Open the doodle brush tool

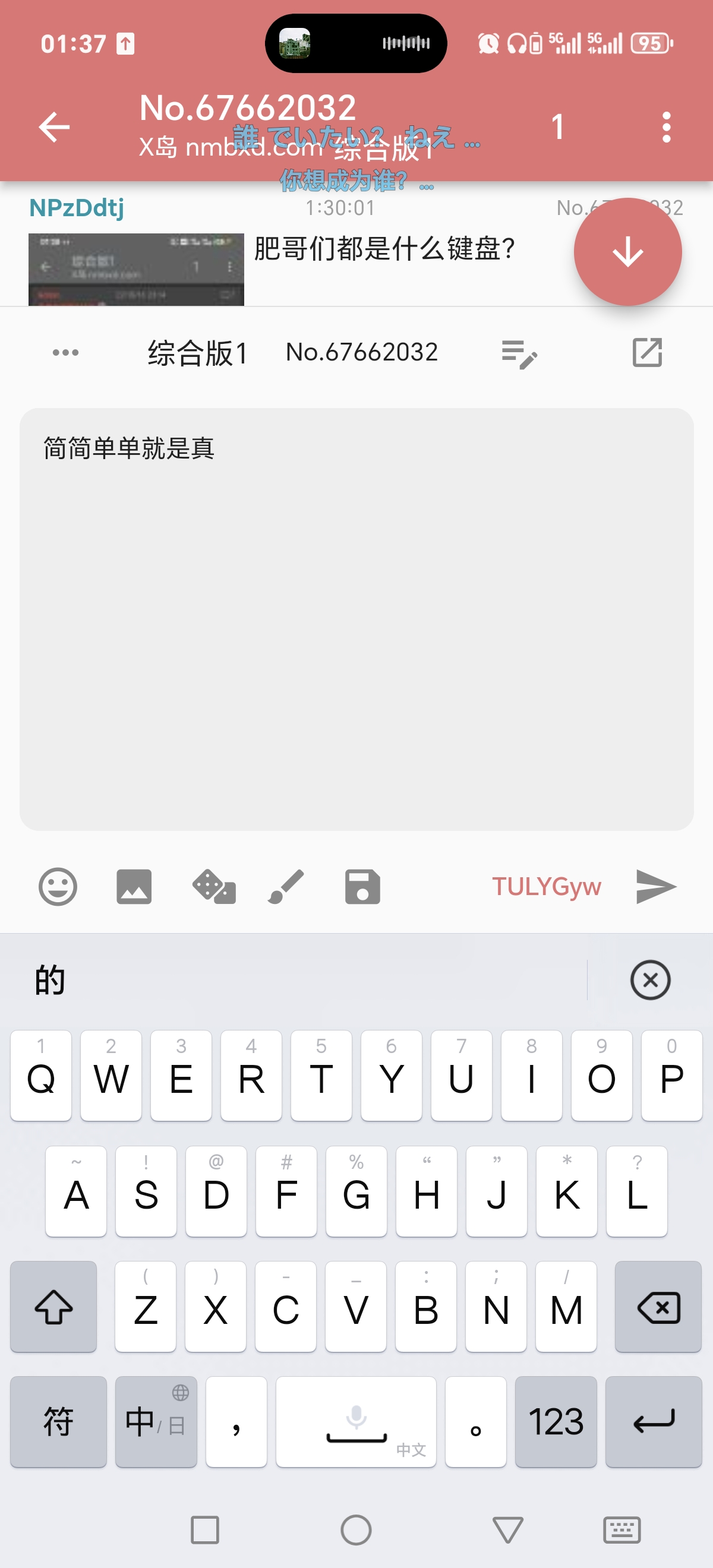pyautogui.click(x=286, y=886)
